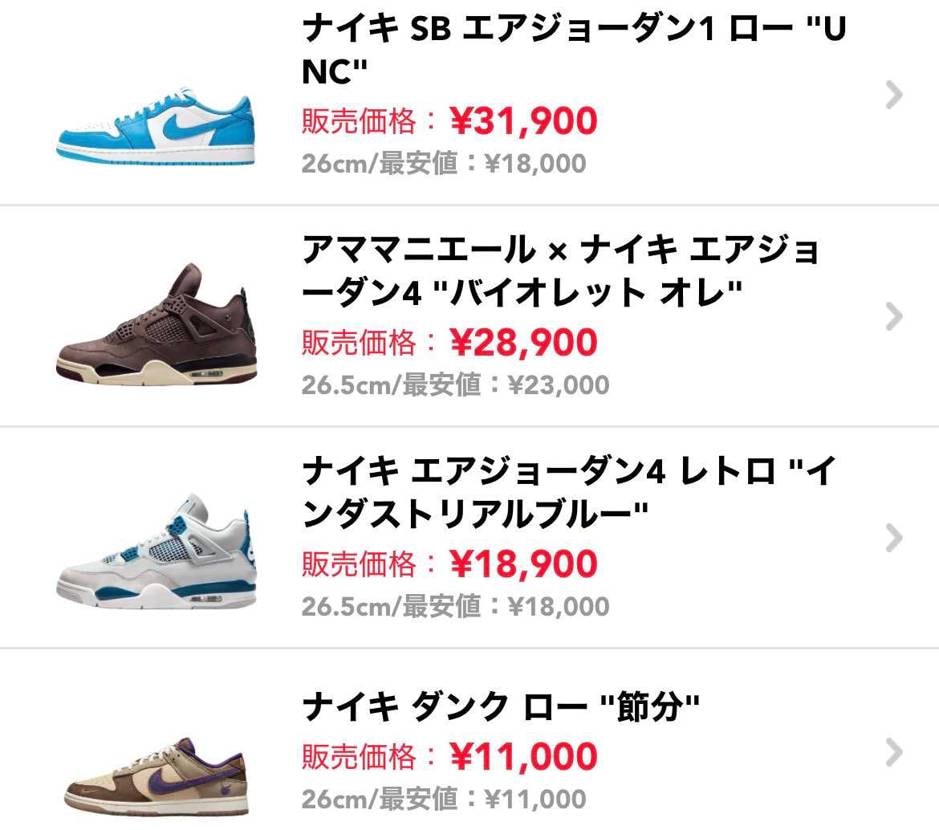Open アママニエール × ナイキ エアジョーダン4 row

coord(560,270)
